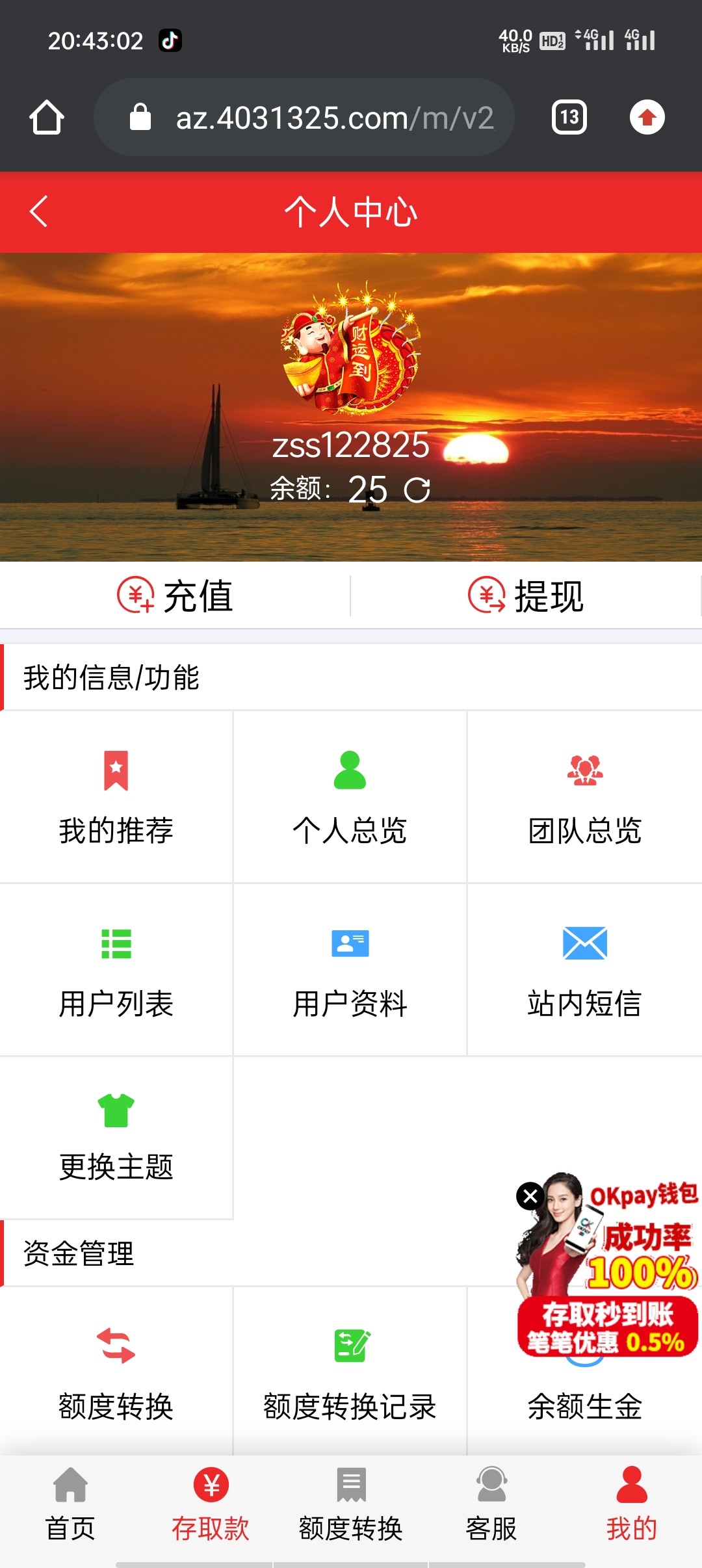The width and height of the screenshot is (702, 1568).
Task: Open 用户列表
Action: [x=116, y=970]
